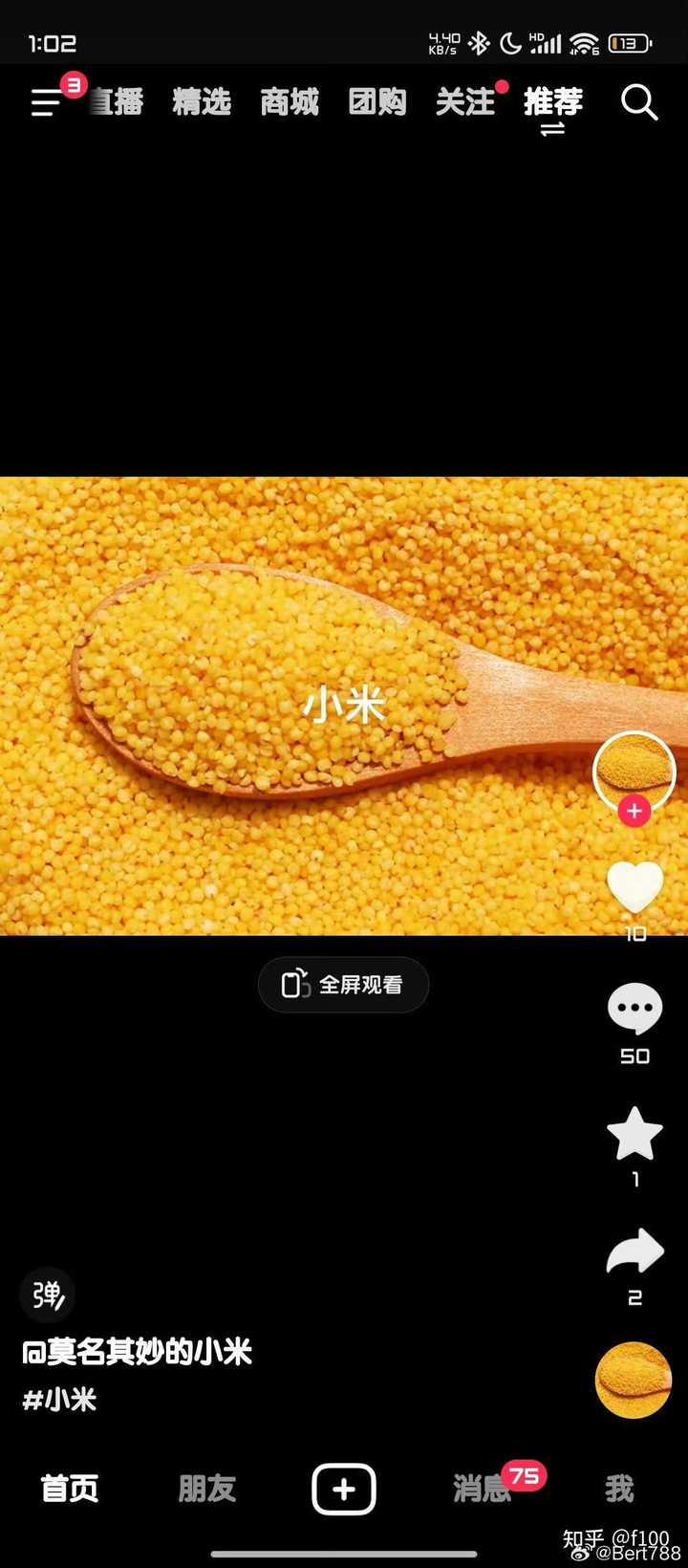Go to the 团购 tab
Viewport: 688px width, 1568px height.
[x=377, y=102]
